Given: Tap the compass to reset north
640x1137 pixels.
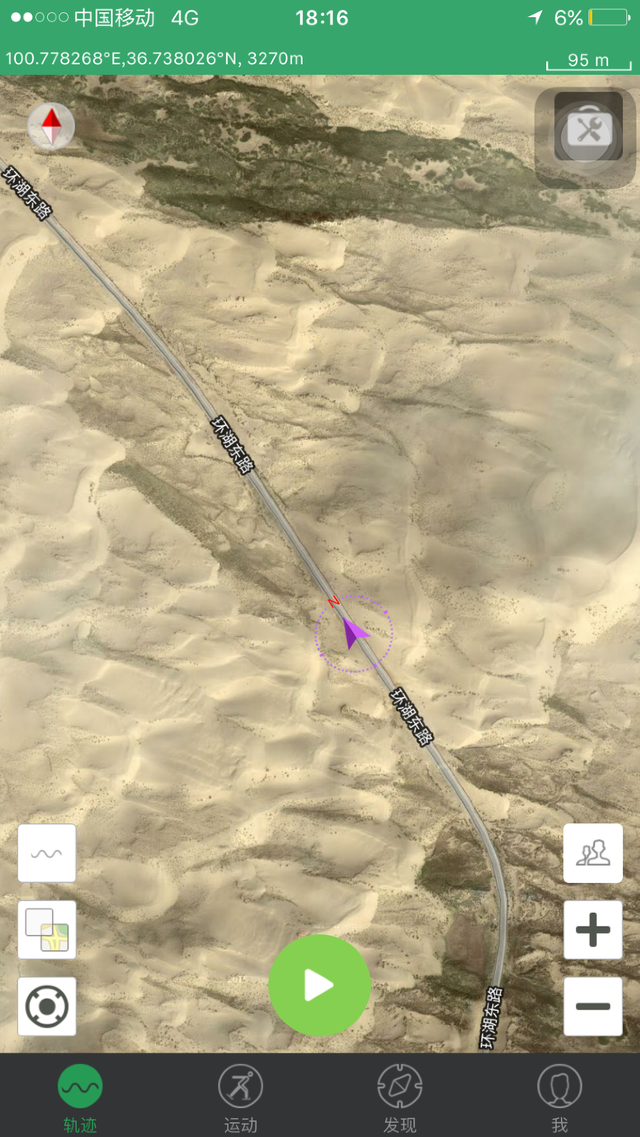Looking at the screenshot, I should pyautogui.click(x=51, y=126).
